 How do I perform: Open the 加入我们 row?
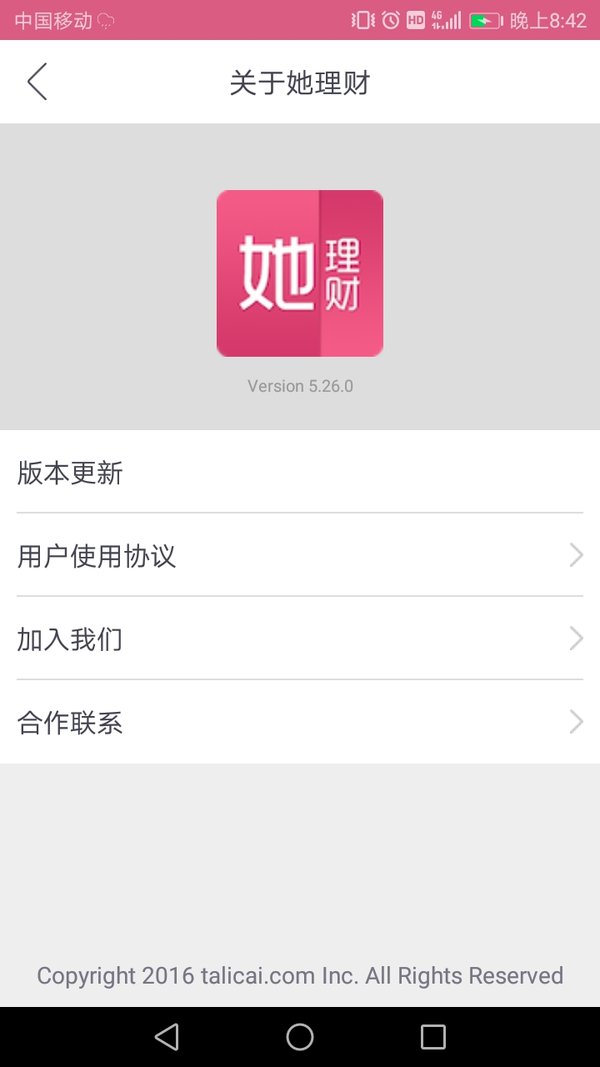[300, 638]
